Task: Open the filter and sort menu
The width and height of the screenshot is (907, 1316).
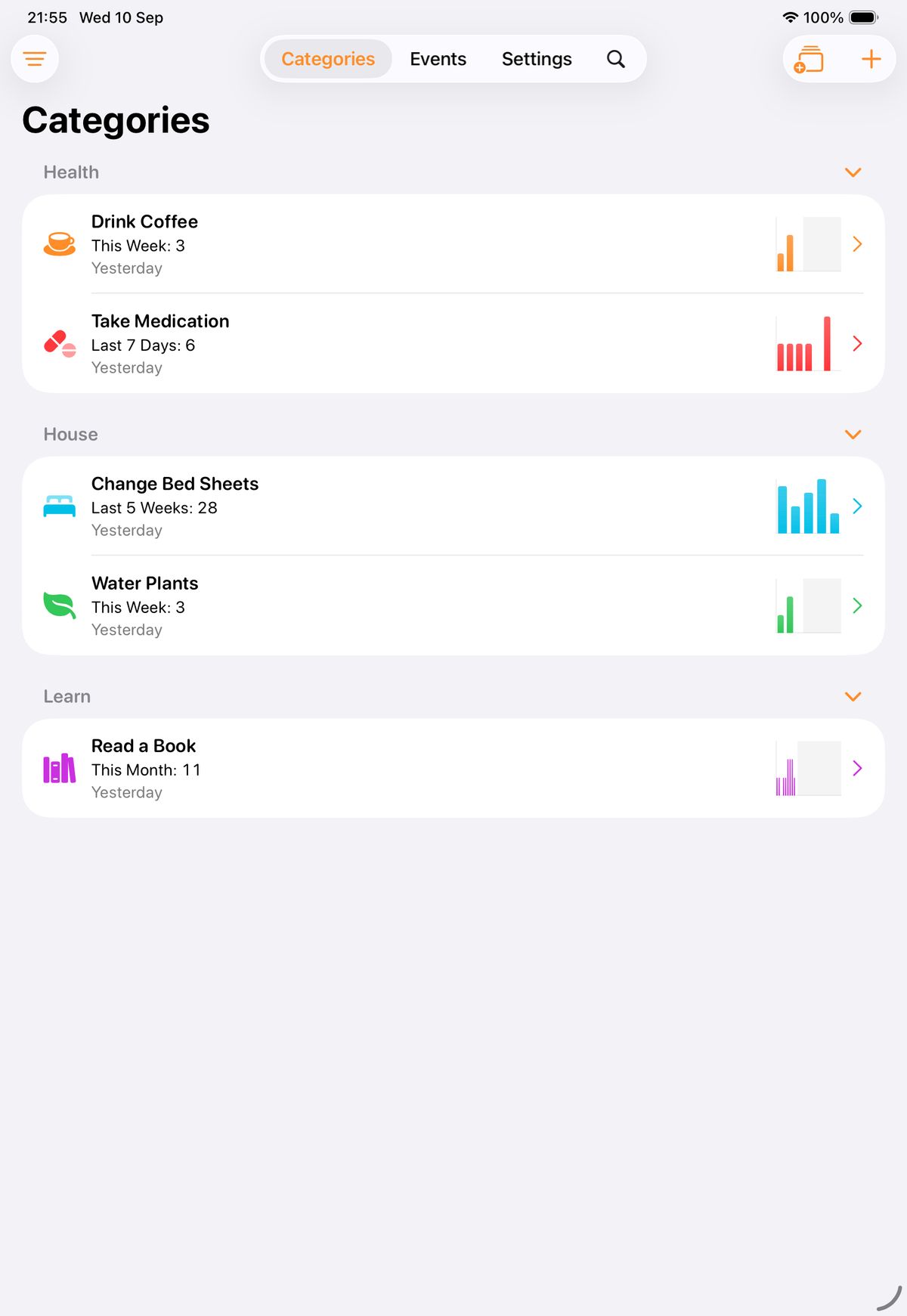Action: click(x=35, y=59)
